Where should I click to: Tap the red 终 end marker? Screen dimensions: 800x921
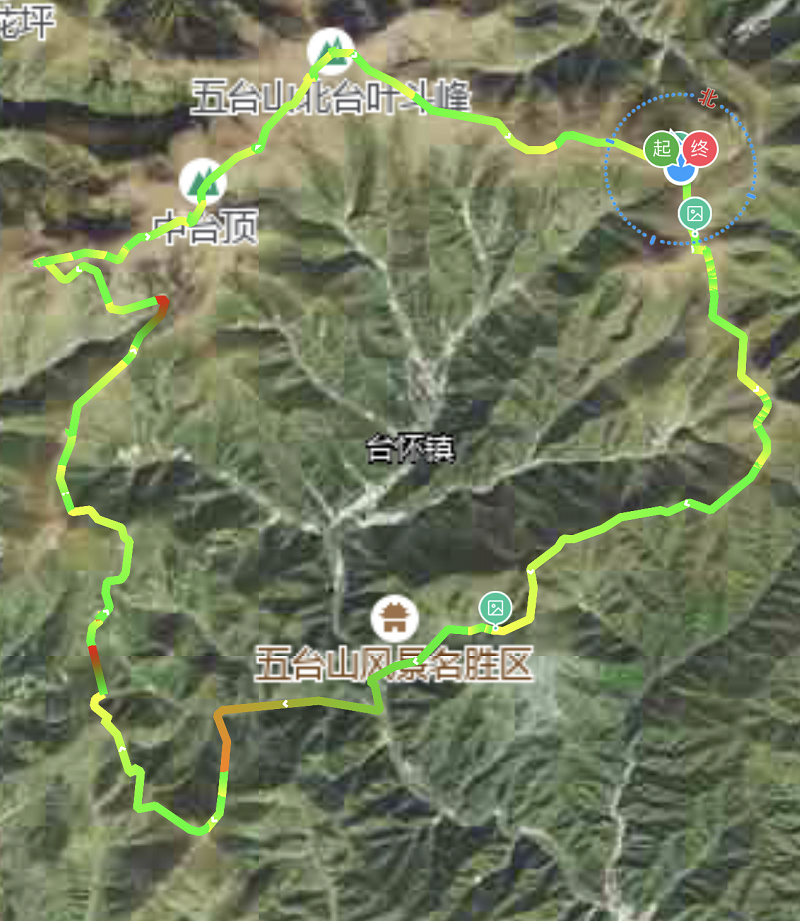[700, 150]
